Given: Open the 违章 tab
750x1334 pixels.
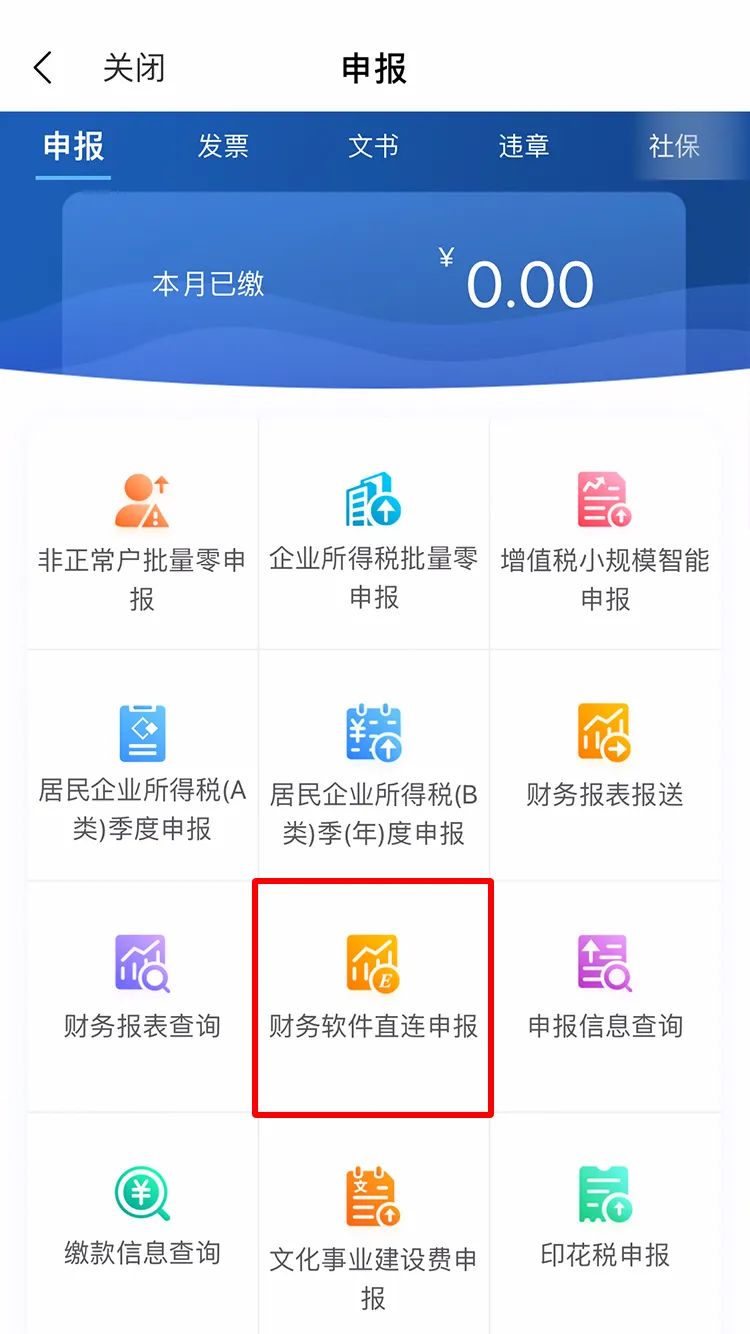Looking at the screenshot, I should (523, 146).
